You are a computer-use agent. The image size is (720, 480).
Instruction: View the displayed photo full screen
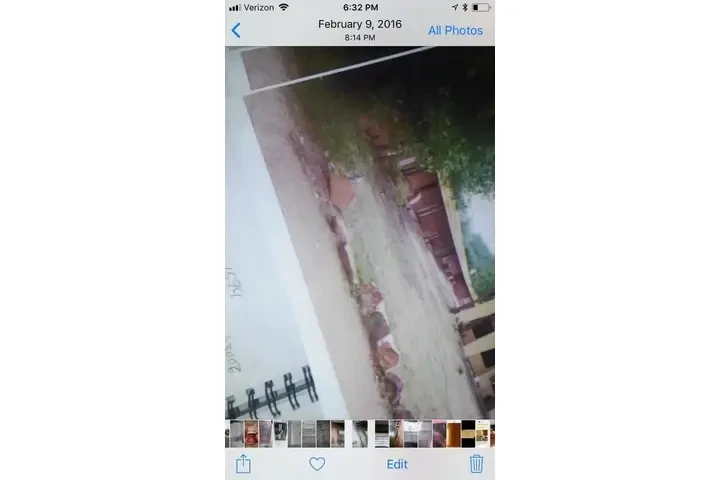(x=360, y=232)
